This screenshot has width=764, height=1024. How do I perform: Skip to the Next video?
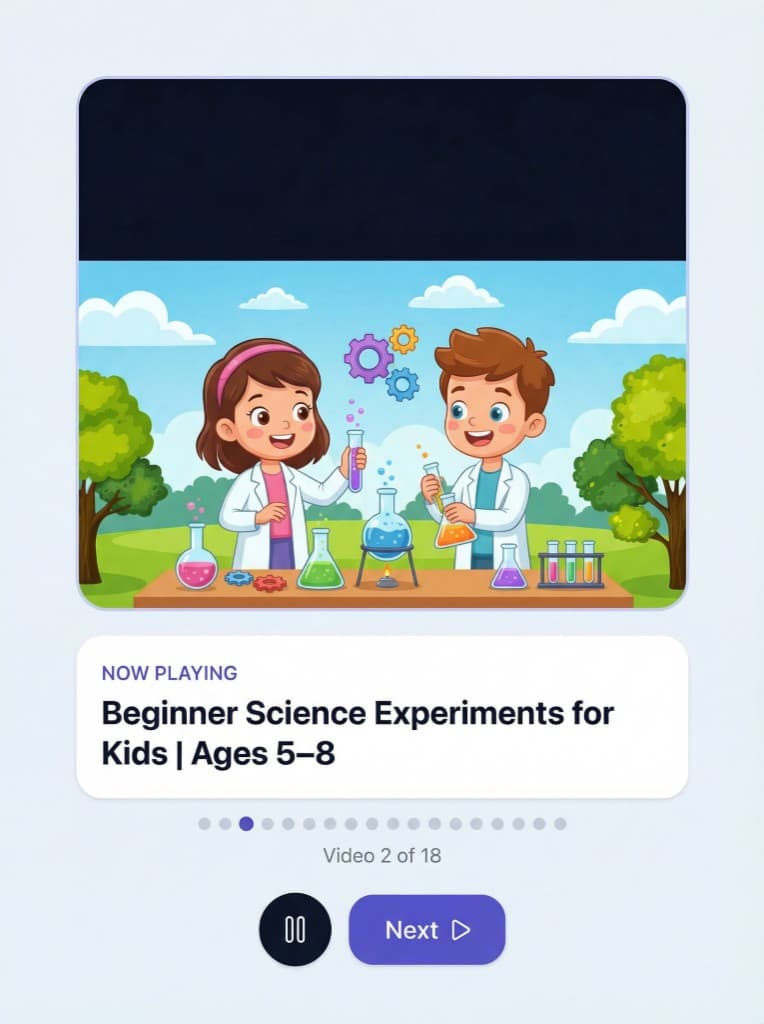pyautogui.click(x=427, y=930)
